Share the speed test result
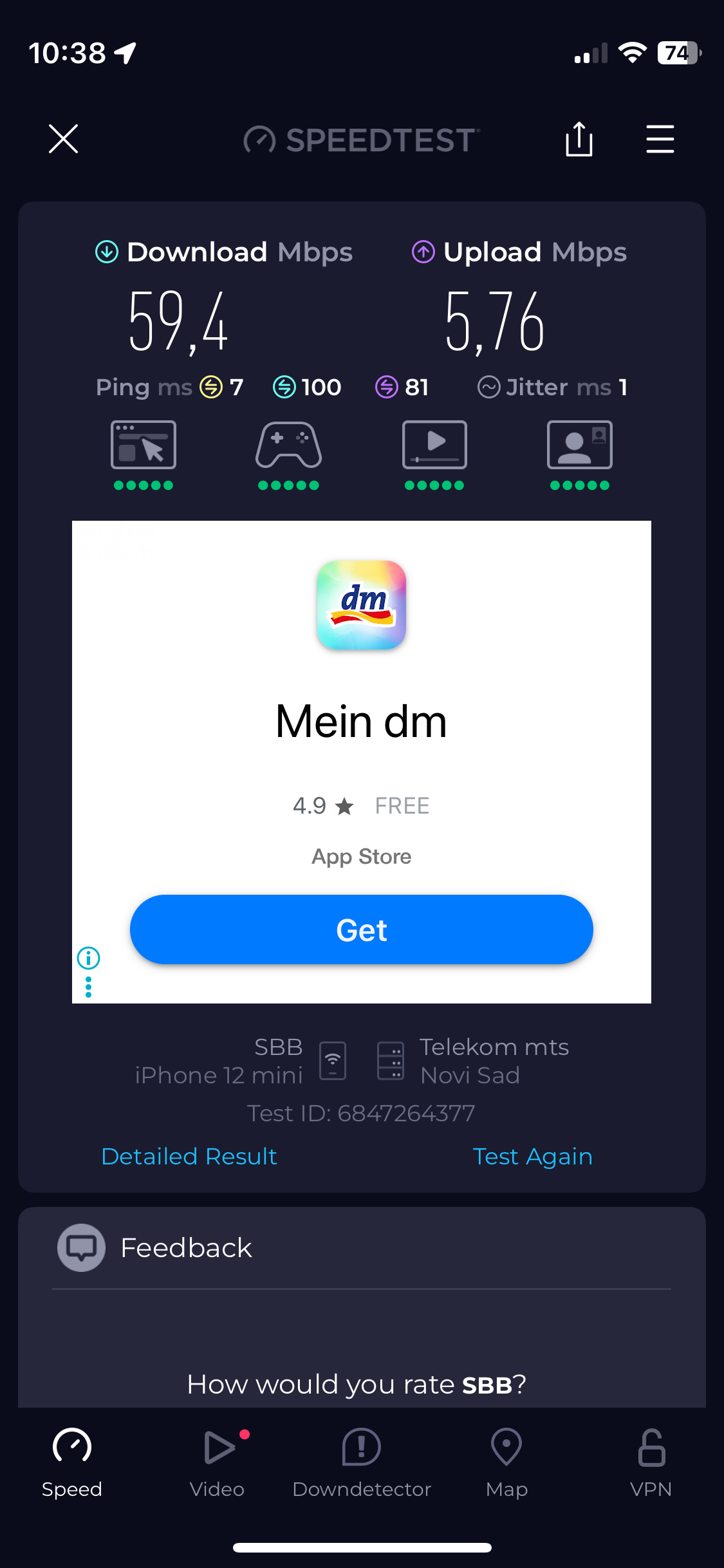Screen dimensions: 724x1568 click(579, 139)
